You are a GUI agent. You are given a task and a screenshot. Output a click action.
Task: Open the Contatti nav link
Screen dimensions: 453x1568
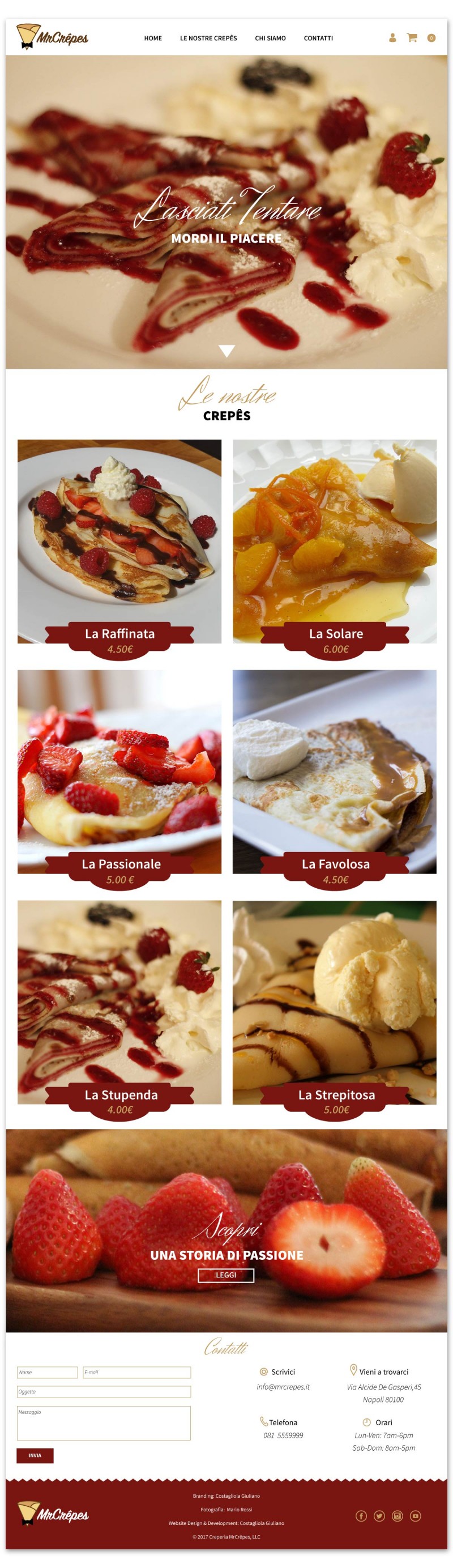(x=318, y=39)
